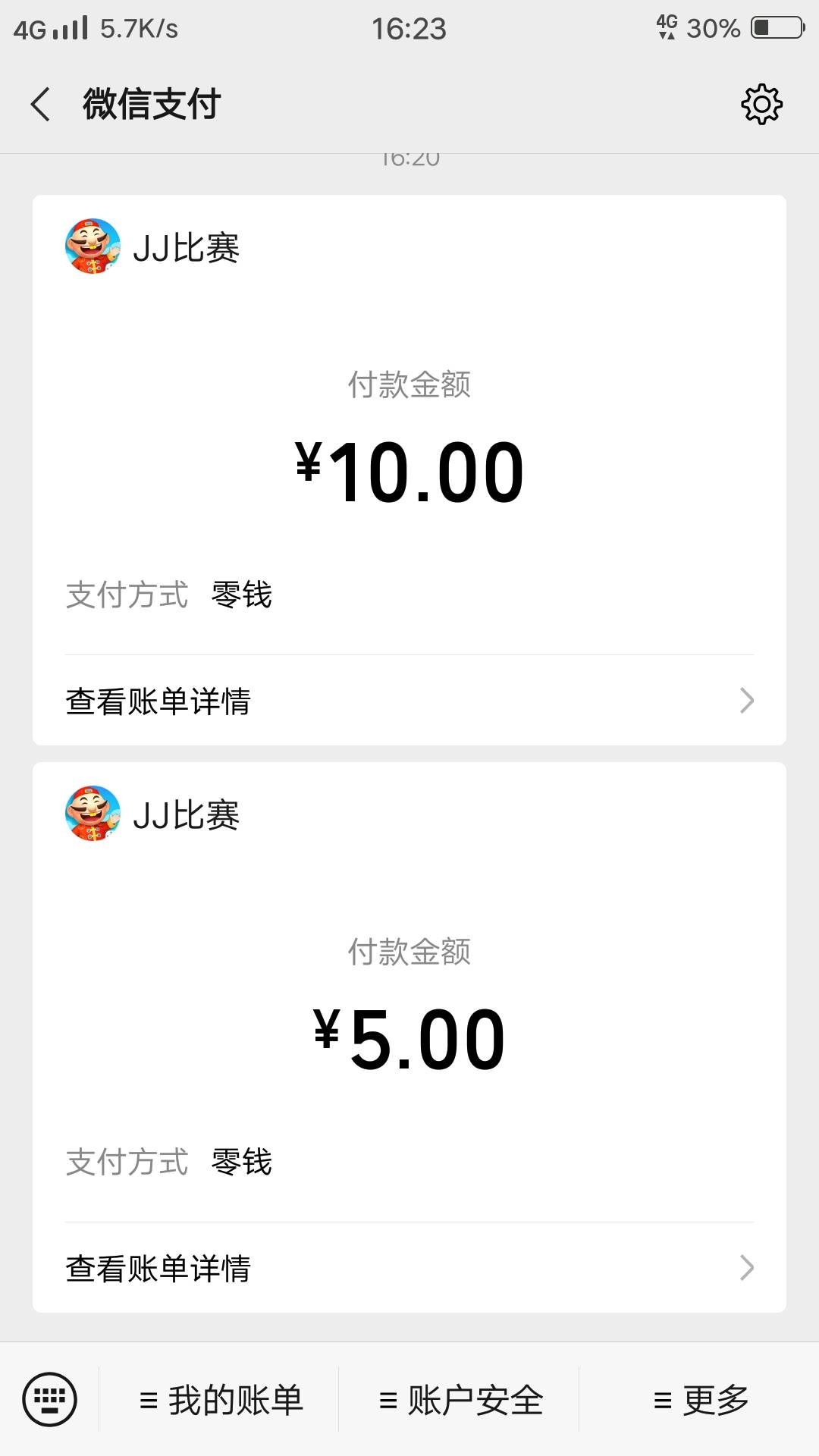The width and height of the screenshot is (819, 1456).
Task: Select 零钱 payment method on first payment
Action: pos(241,596)
